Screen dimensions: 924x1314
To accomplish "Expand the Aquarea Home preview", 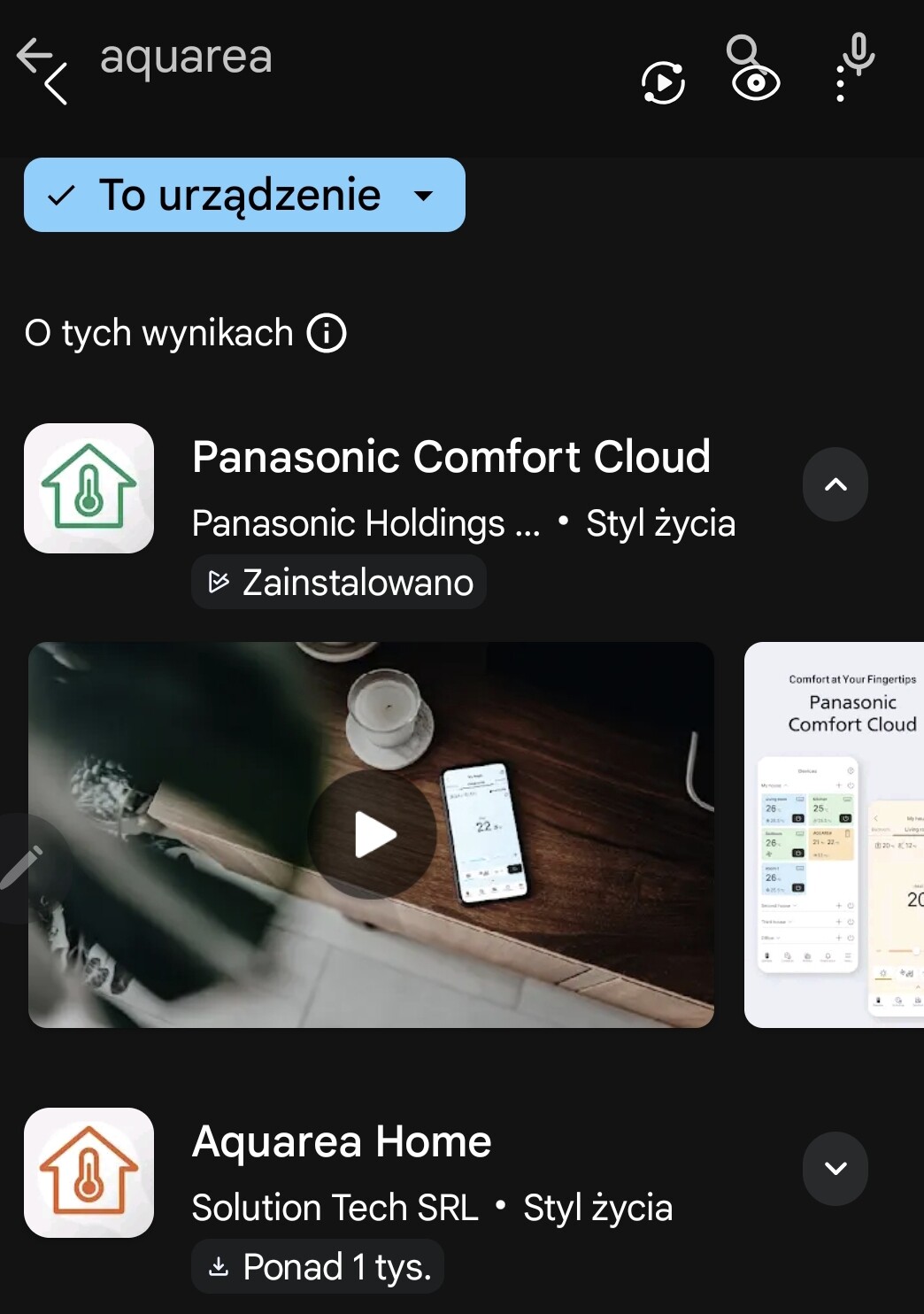I will [835, 1169].
